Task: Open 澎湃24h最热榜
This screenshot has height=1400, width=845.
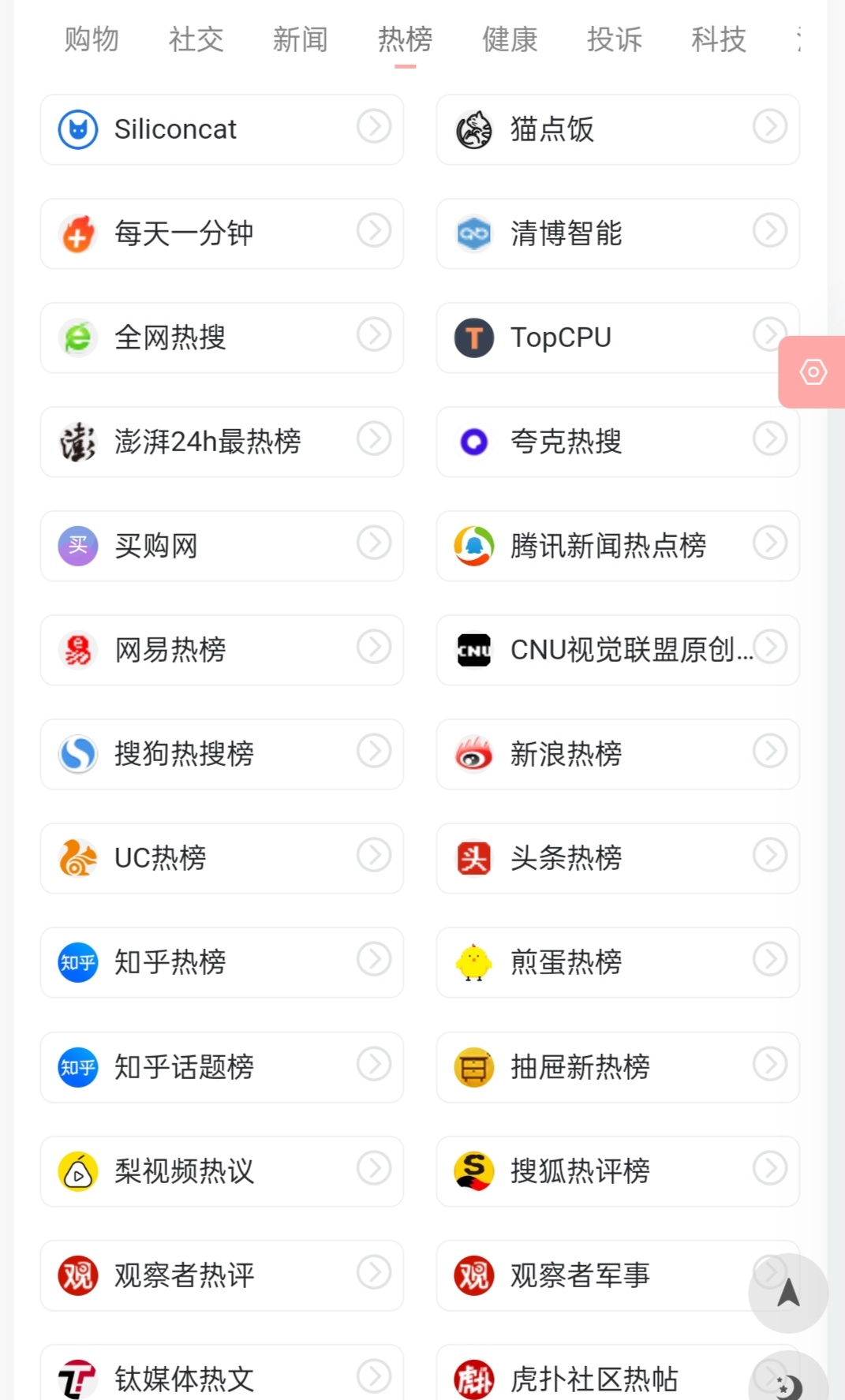Action: point(222,442)
